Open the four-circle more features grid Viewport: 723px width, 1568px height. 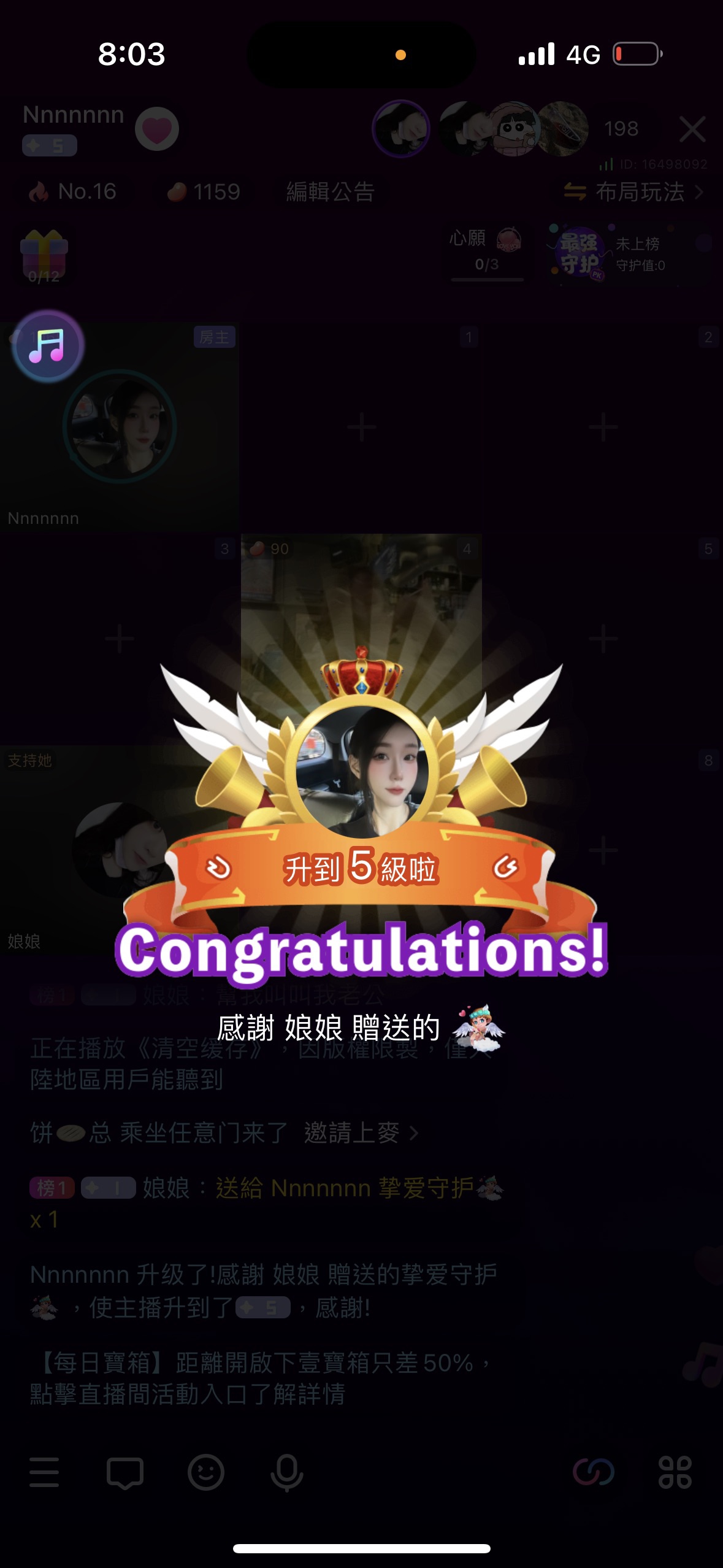[675, 1472]
